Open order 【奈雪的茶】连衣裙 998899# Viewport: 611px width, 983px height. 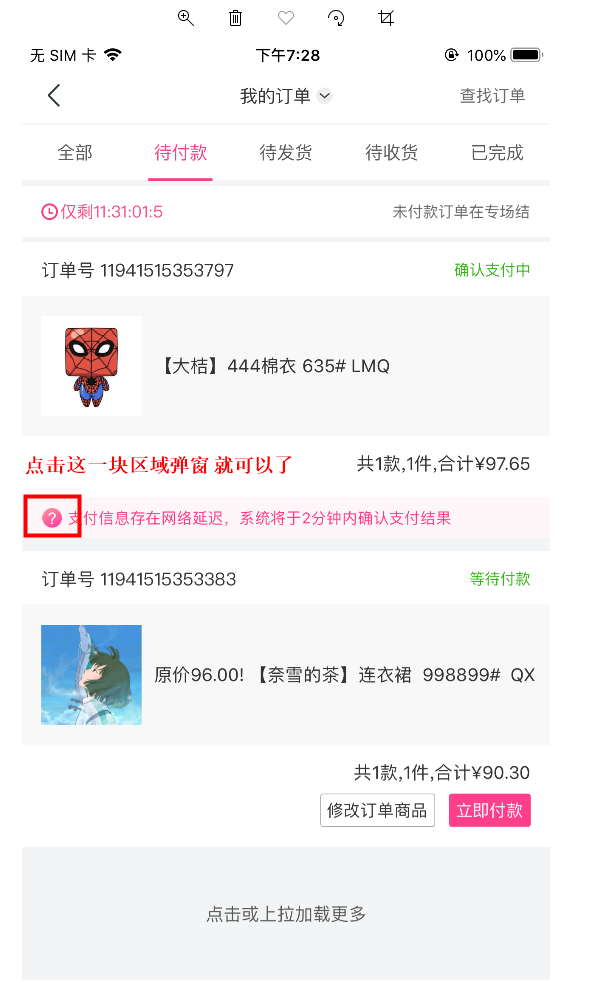point(286,675)
